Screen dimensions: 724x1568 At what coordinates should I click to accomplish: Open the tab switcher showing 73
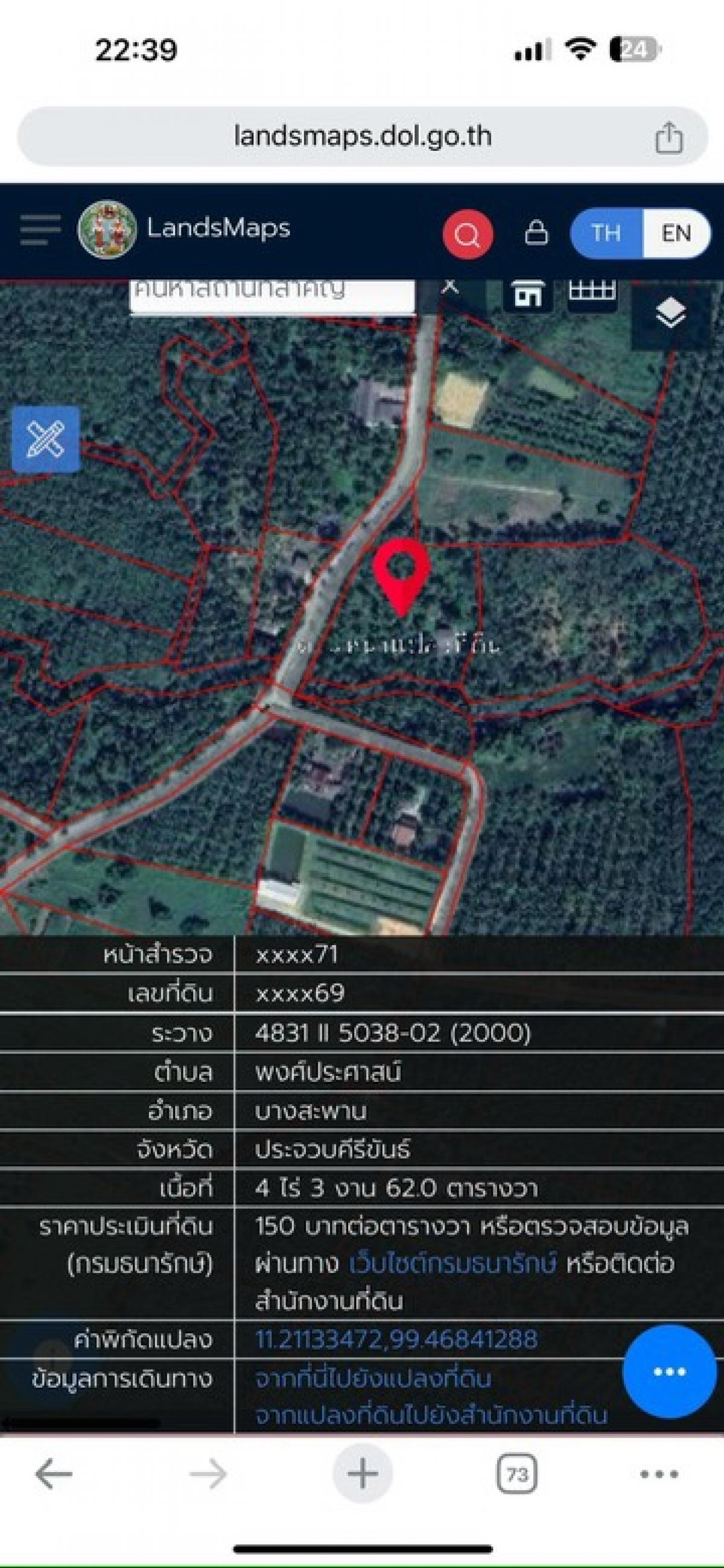517,1475
